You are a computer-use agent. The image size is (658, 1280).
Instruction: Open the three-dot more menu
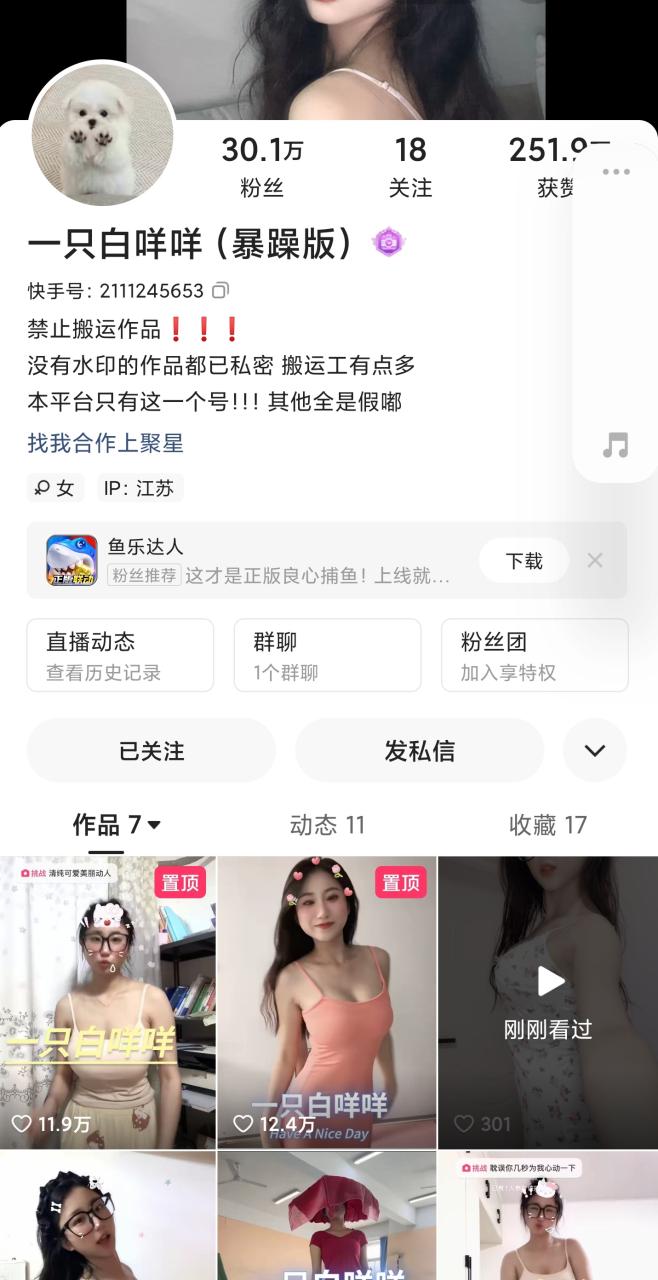pyautogui.click(x=616, y=172)
